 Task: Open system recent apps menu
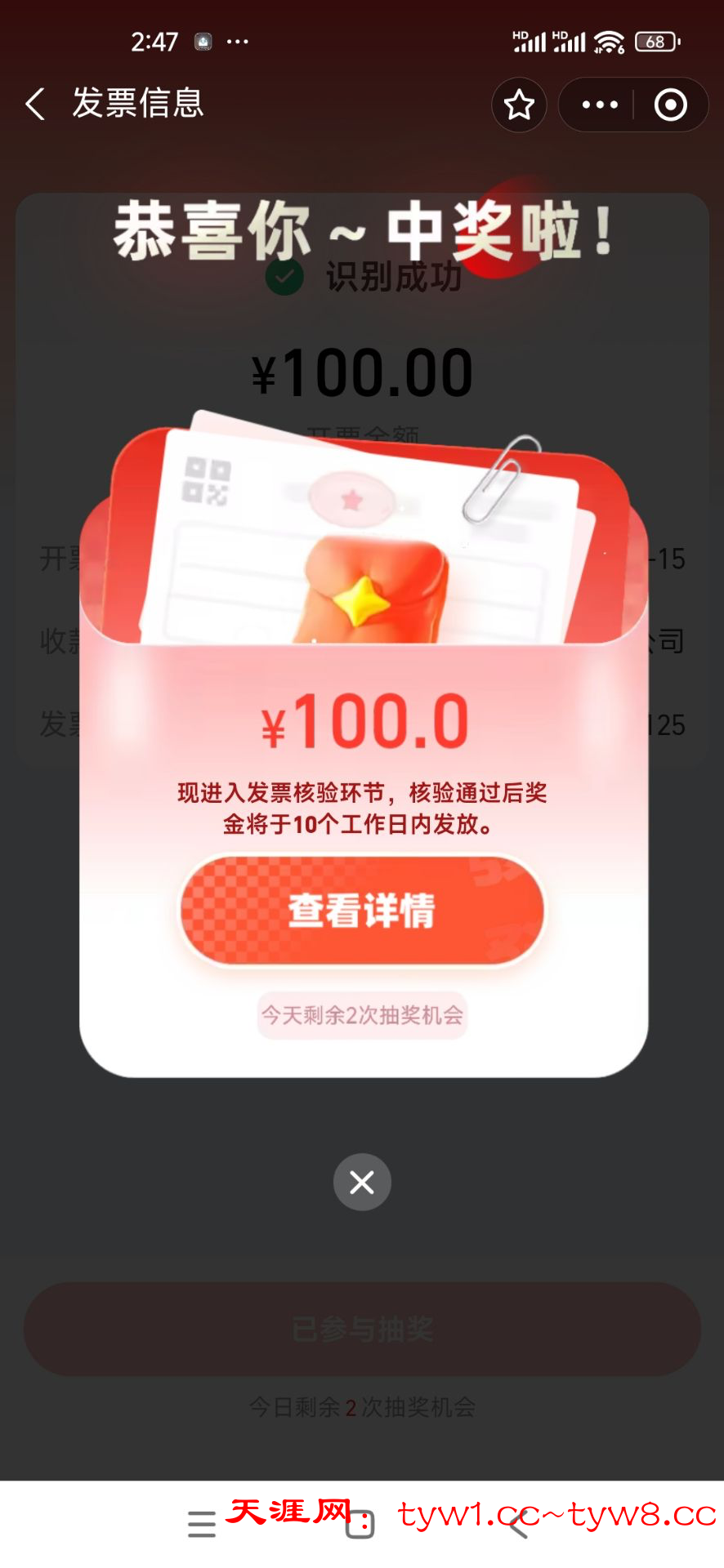[x=201, y=1524]
